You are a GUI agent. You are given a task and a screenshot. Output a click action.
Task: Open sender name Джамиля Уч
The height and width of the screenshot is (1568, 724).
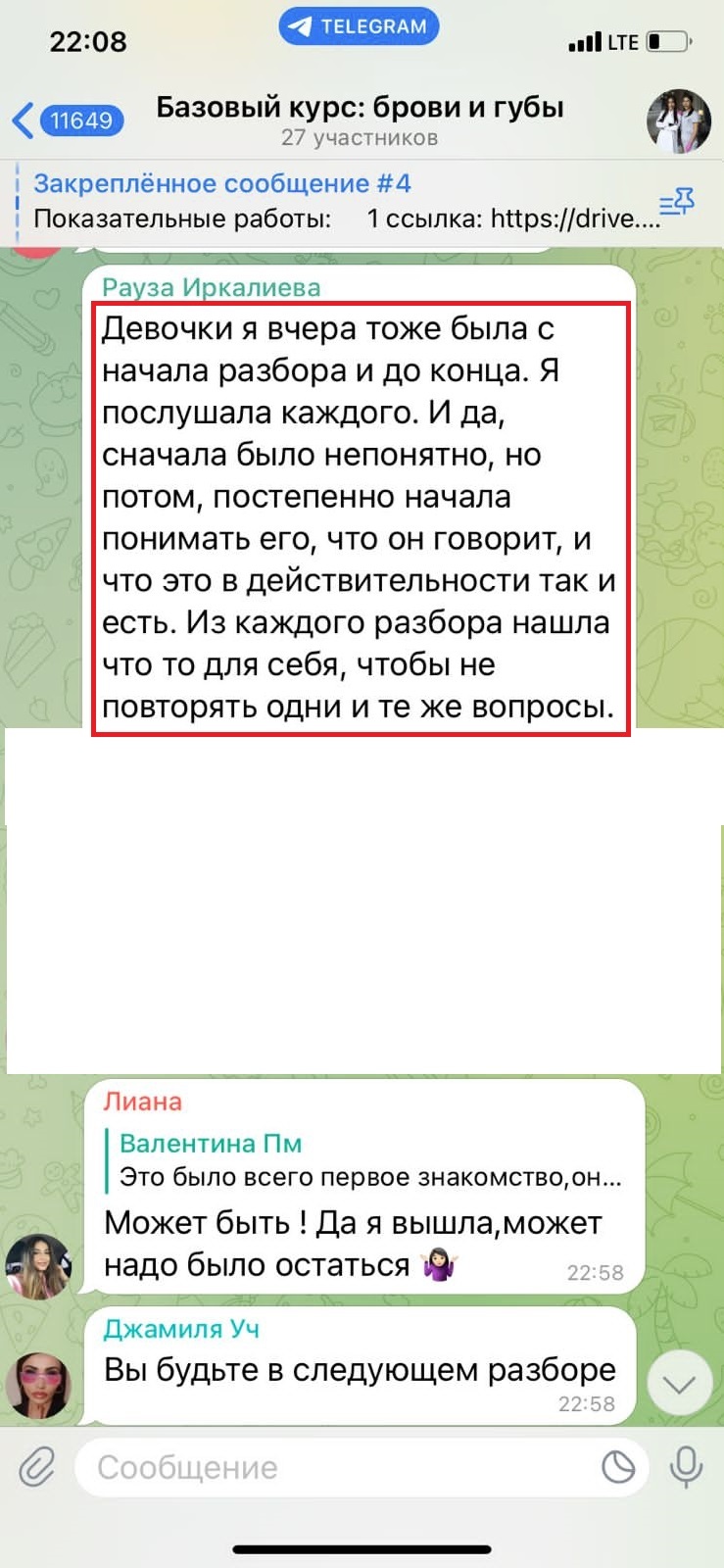(181, 1329)
